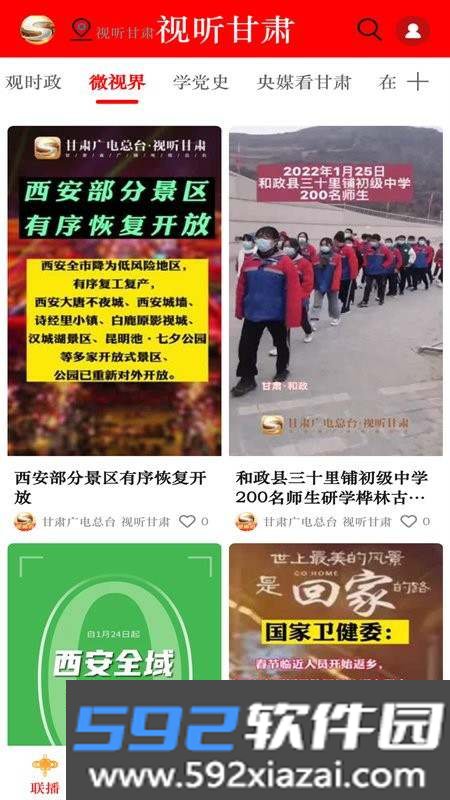This screenshot has width=450, height=800.
Task: Like the 和政县三十里铺初级中学 post
Action: click(409, 521)
